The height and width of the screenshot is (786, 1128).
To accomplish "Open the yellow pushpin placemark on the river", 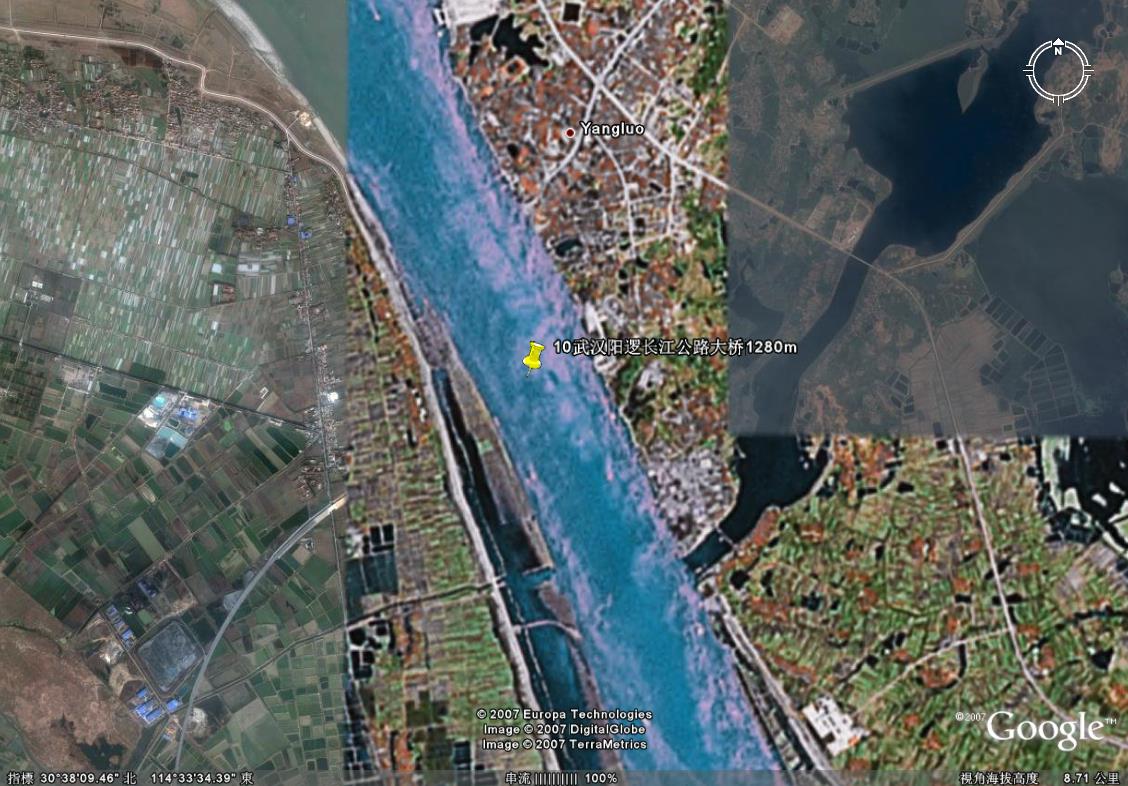I will (534, 355).
